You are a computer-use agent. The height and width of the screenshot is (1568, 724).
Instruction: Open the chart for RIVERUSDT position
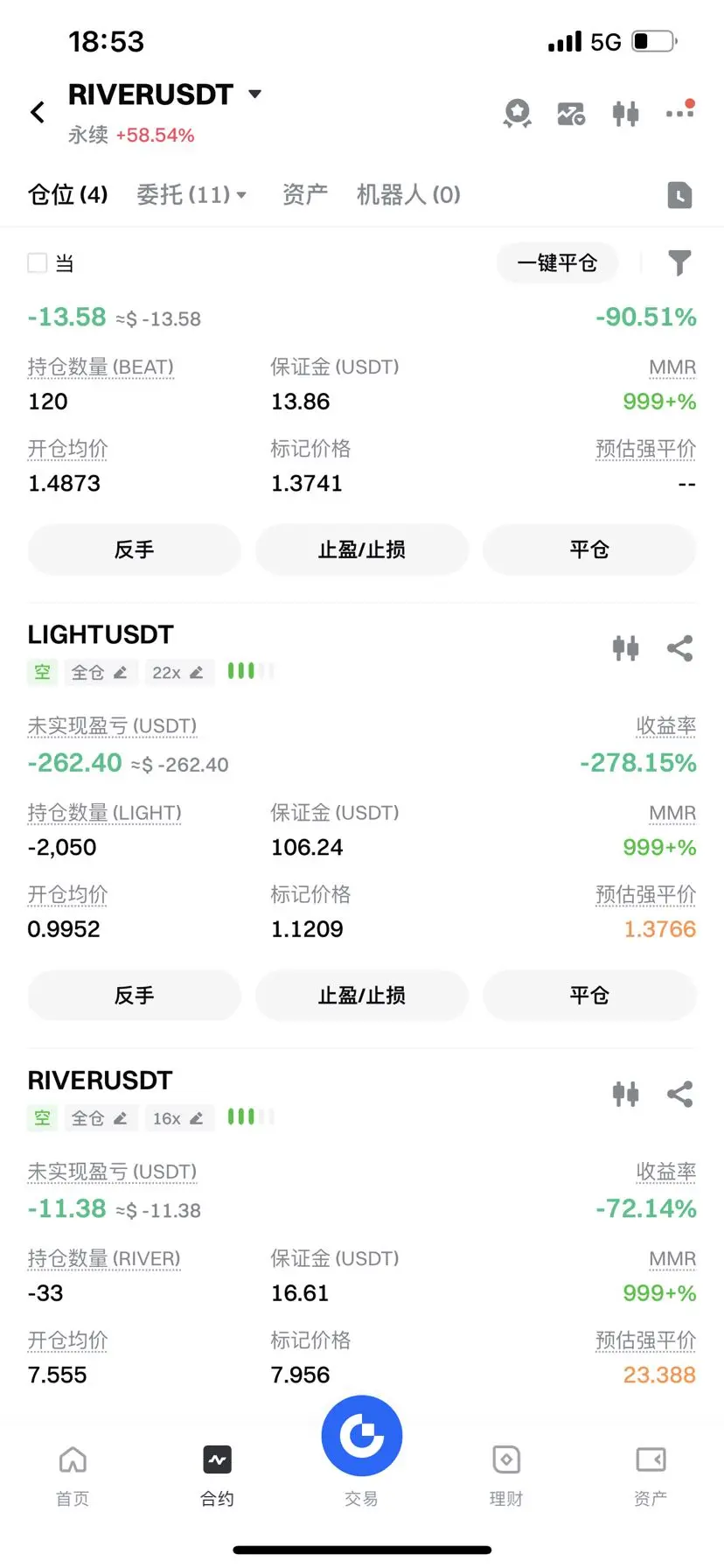click(x=625, y=1094)
